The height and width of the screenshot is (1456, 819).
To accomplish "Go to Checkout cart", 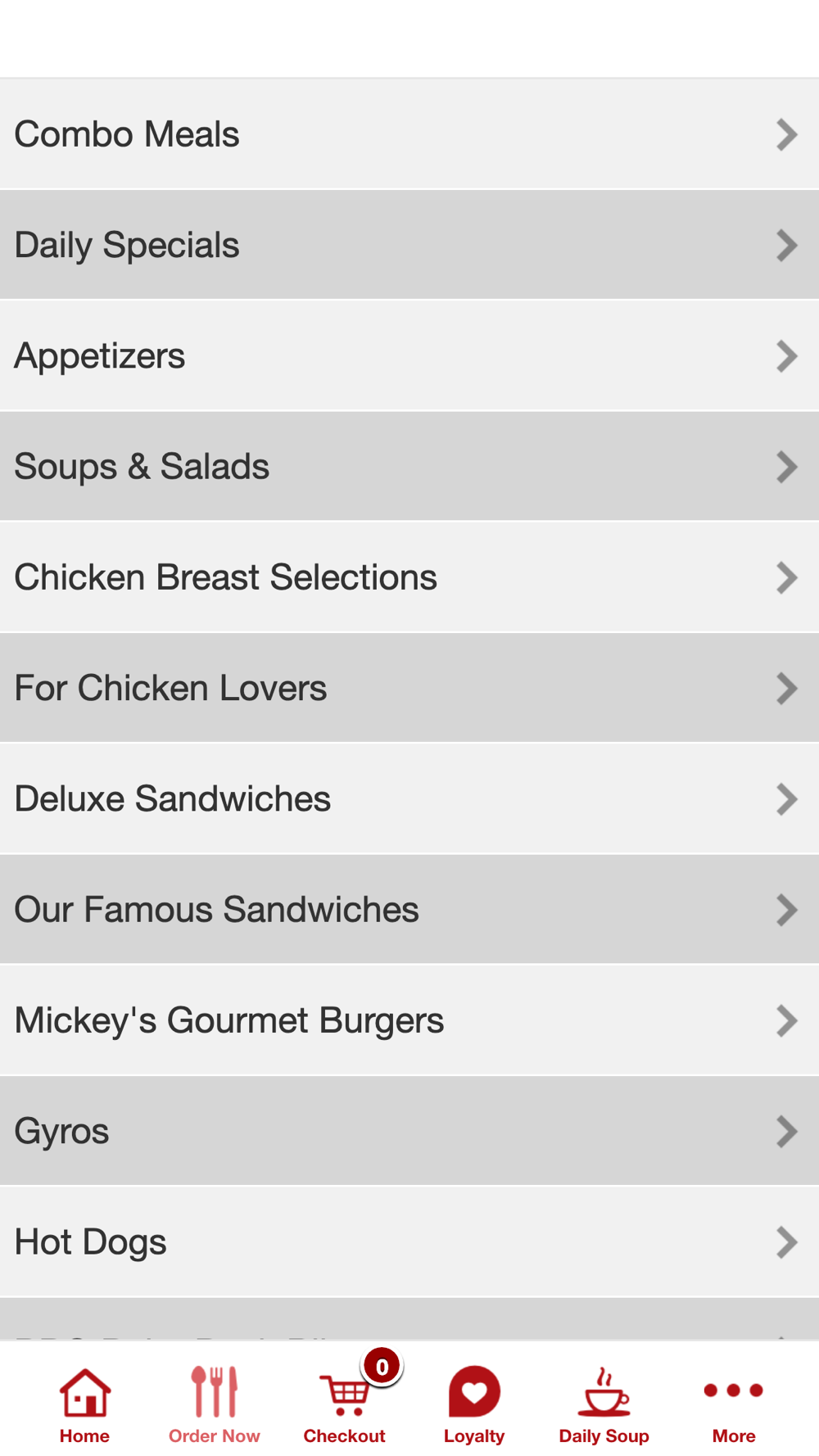I will [345, 1404].
